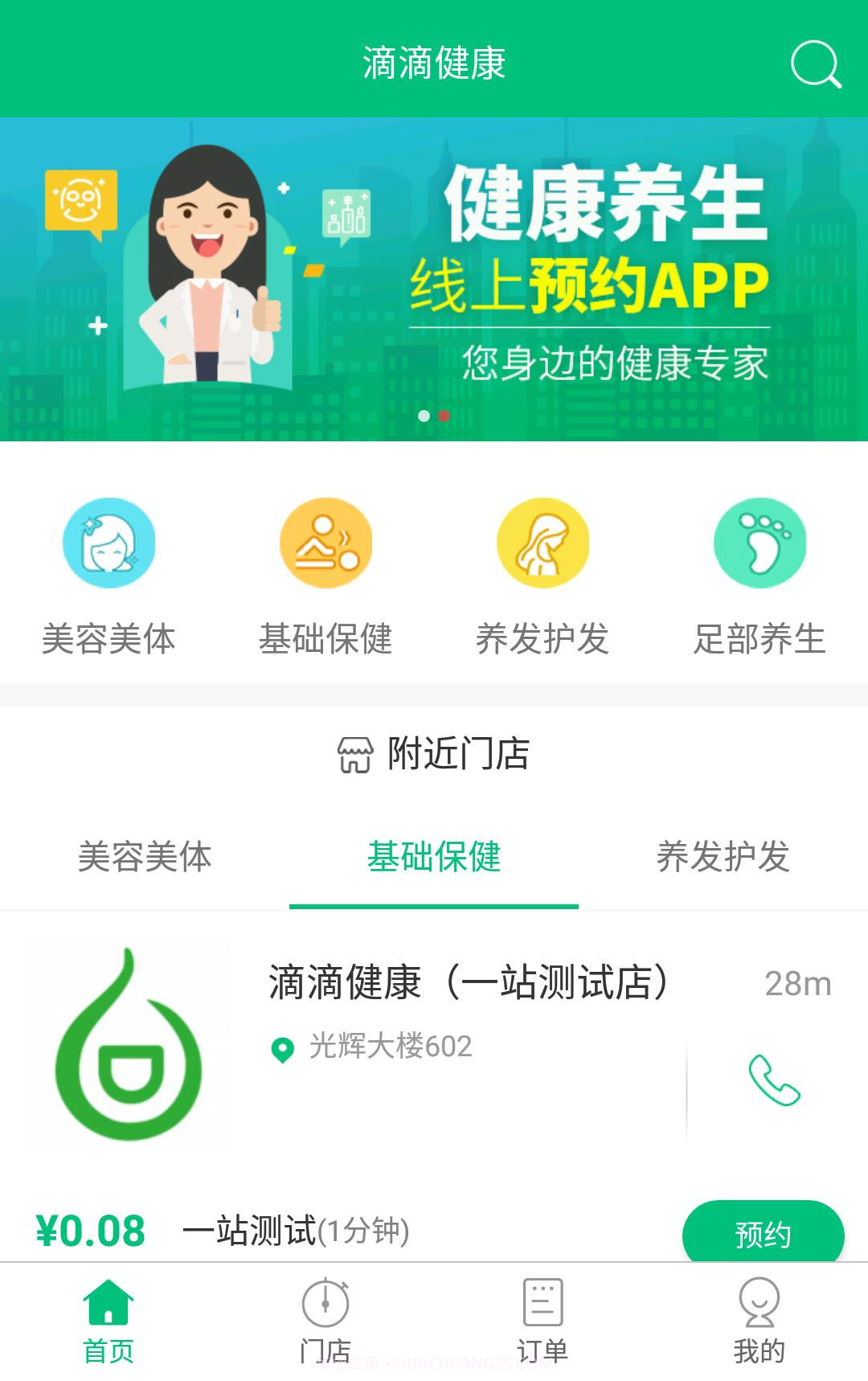
Task: Tap the banner promoting 健康养生 线上预约APP
Action: coord(434,277)
